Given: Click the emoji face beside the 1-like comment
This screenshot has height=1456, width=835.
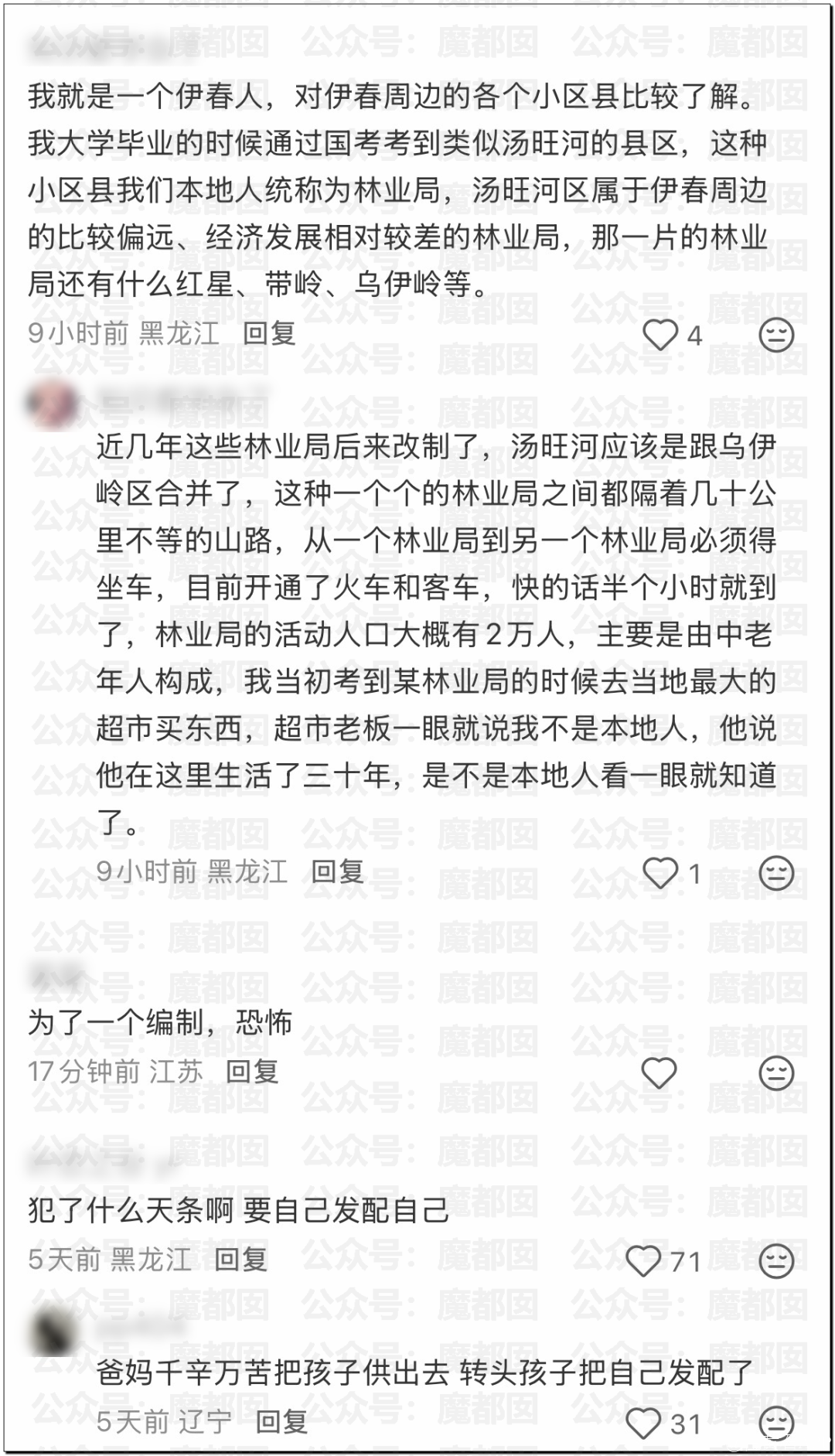Looking at the screenshot, I should (x=777, y=872).
